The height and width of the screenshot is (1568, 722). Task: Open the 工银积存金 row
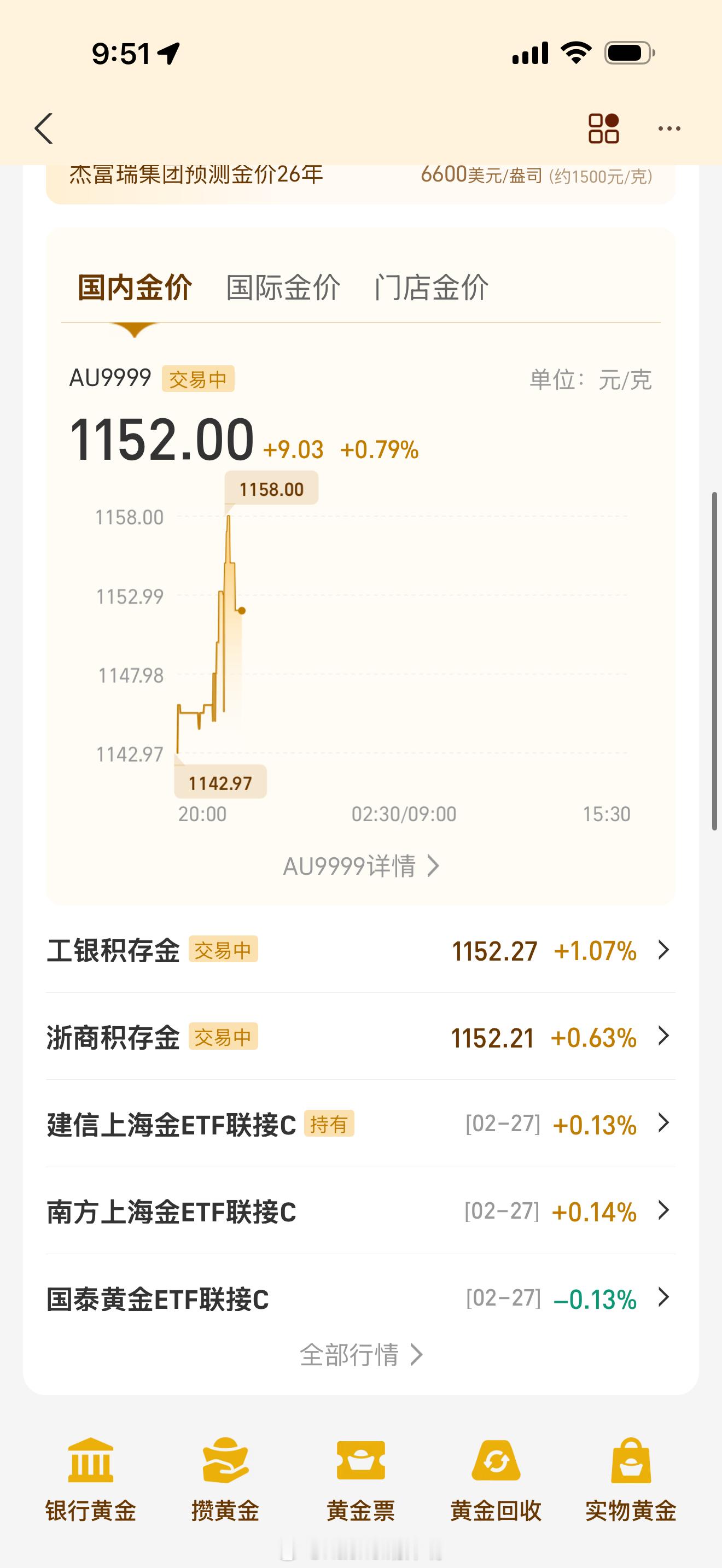tap(360, 950)
